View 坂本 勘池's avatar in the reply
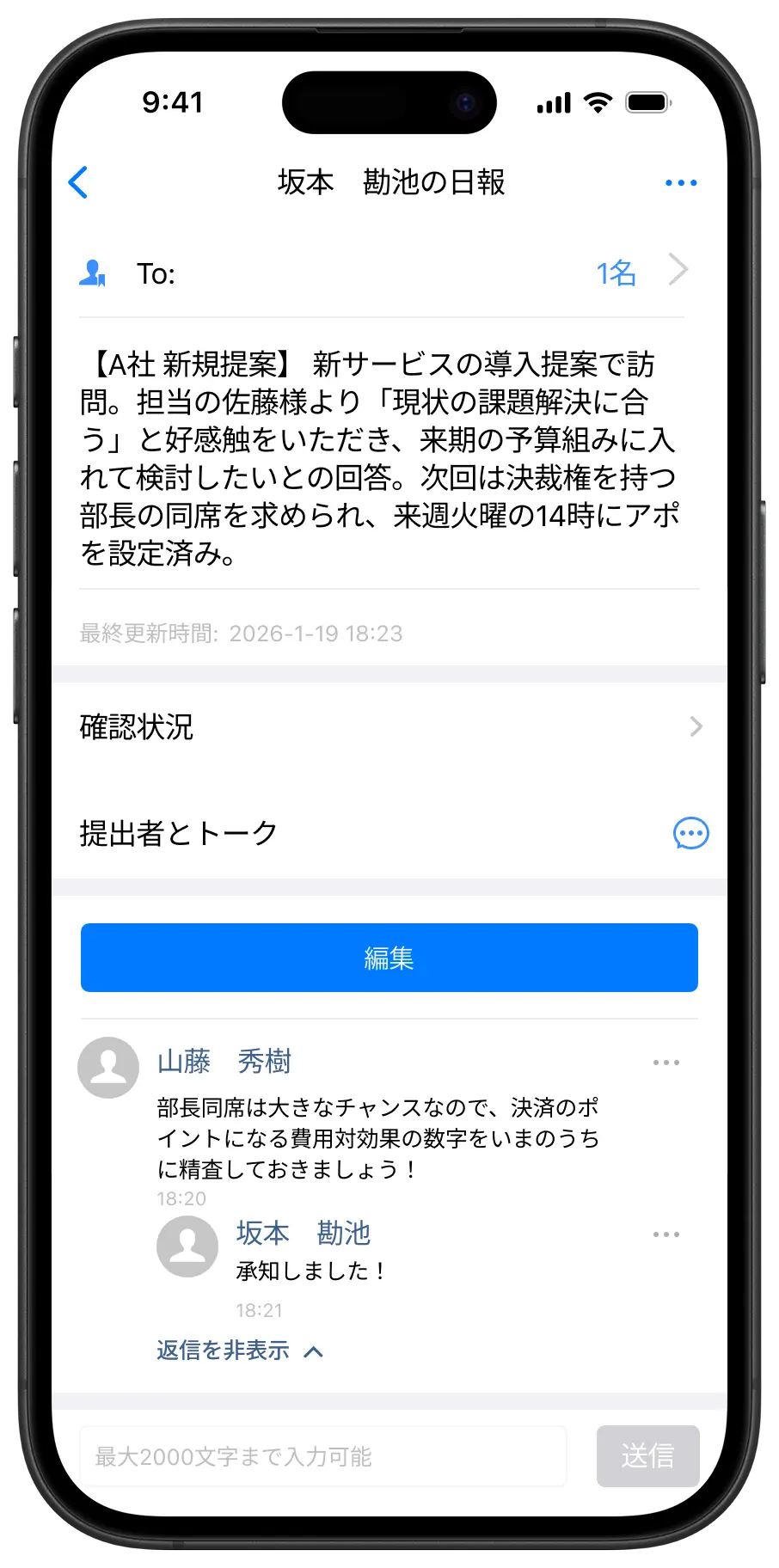This screenshot has width=779, height=1568. [187, 1246]
